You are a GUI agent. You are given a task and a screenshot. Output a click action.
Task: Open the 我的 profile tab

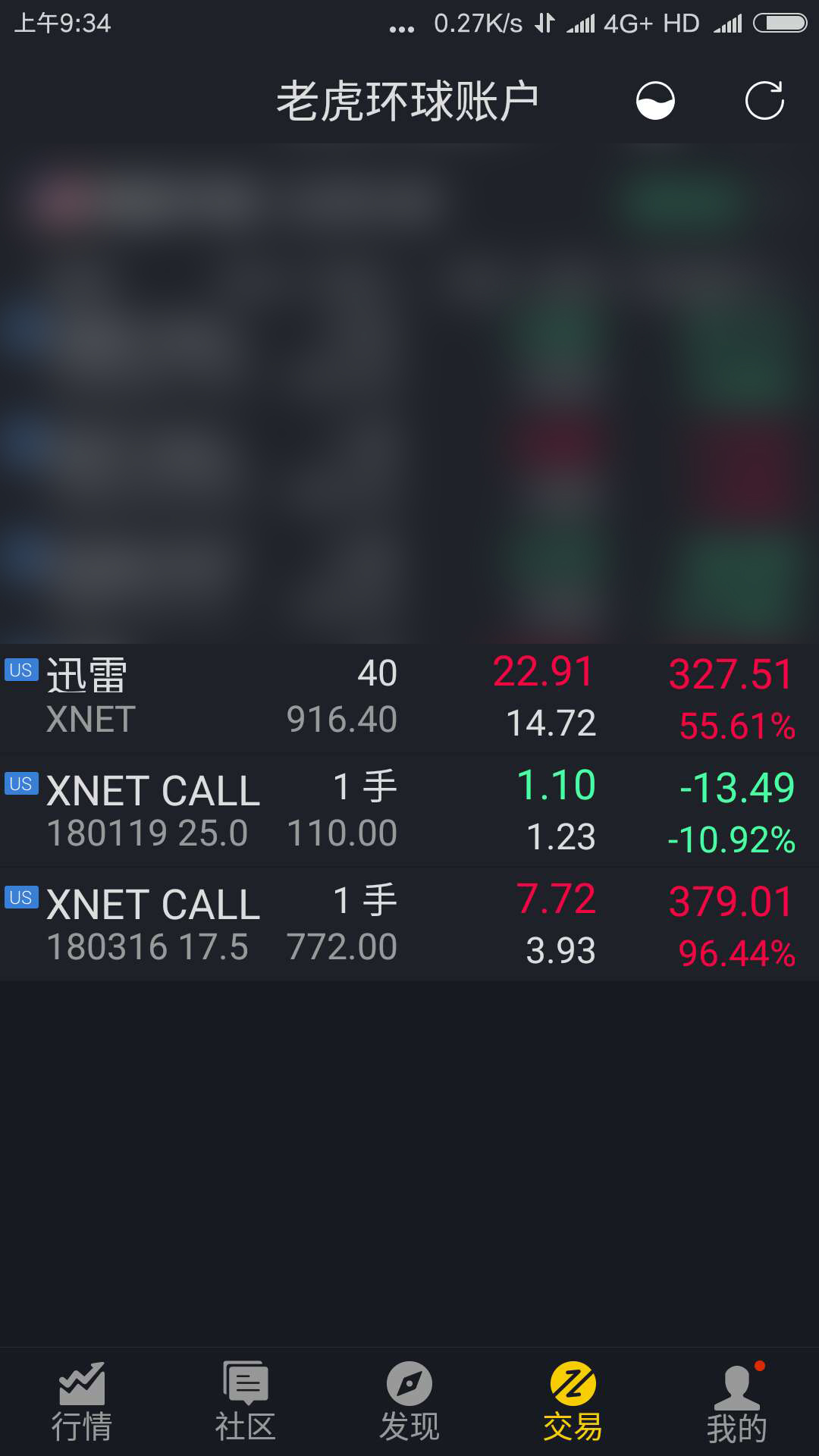click(x=737, y=1402)
